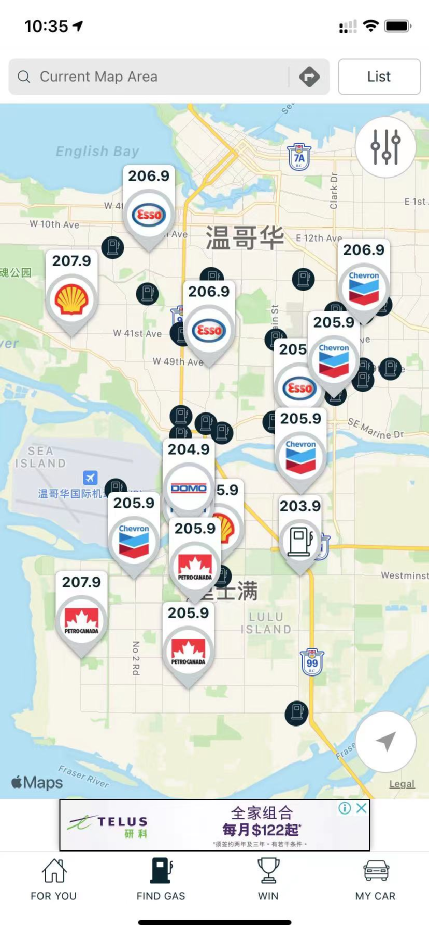The width and height of the screenshot is (429, 929).
Task: Select the Petro-Canada station priced 207.9
Action: 81,614
